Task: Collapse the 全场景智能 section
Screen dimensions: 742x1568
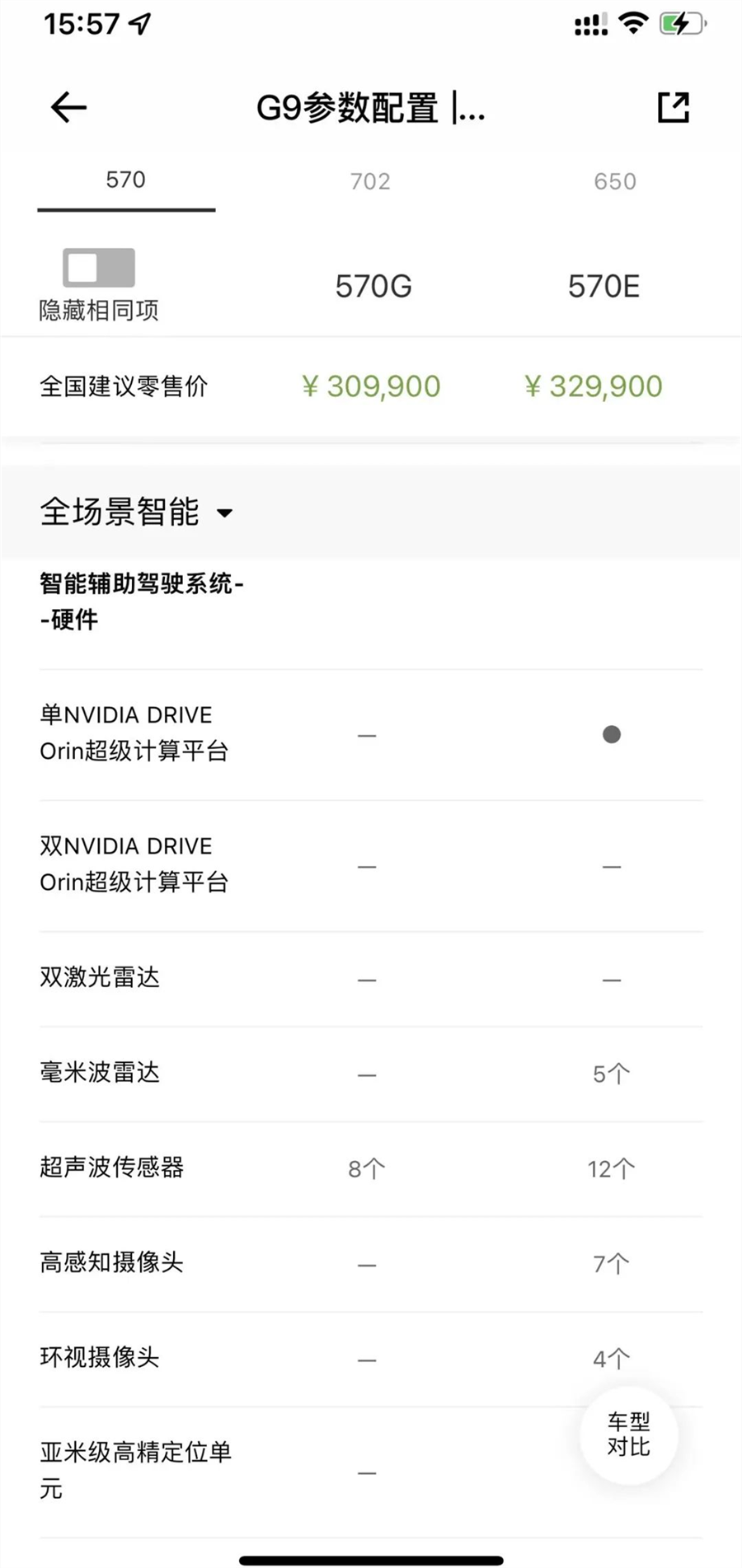Action: pyautogui.click(x=137, y=512)
